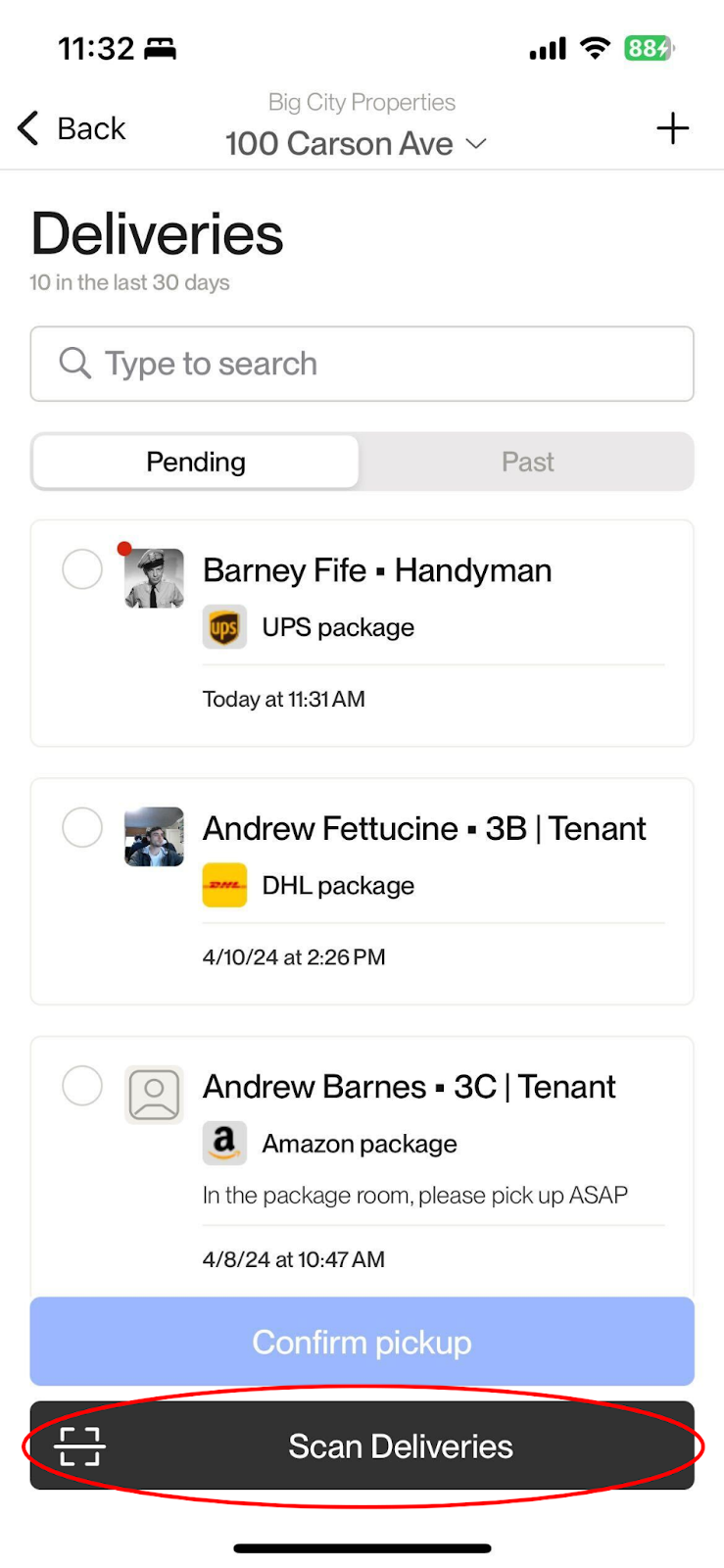Click the UPS carrier icon on Barney Fife's delivery
Image resolution: width=724 pixels, height=1568 pixels.
[224, 626]
